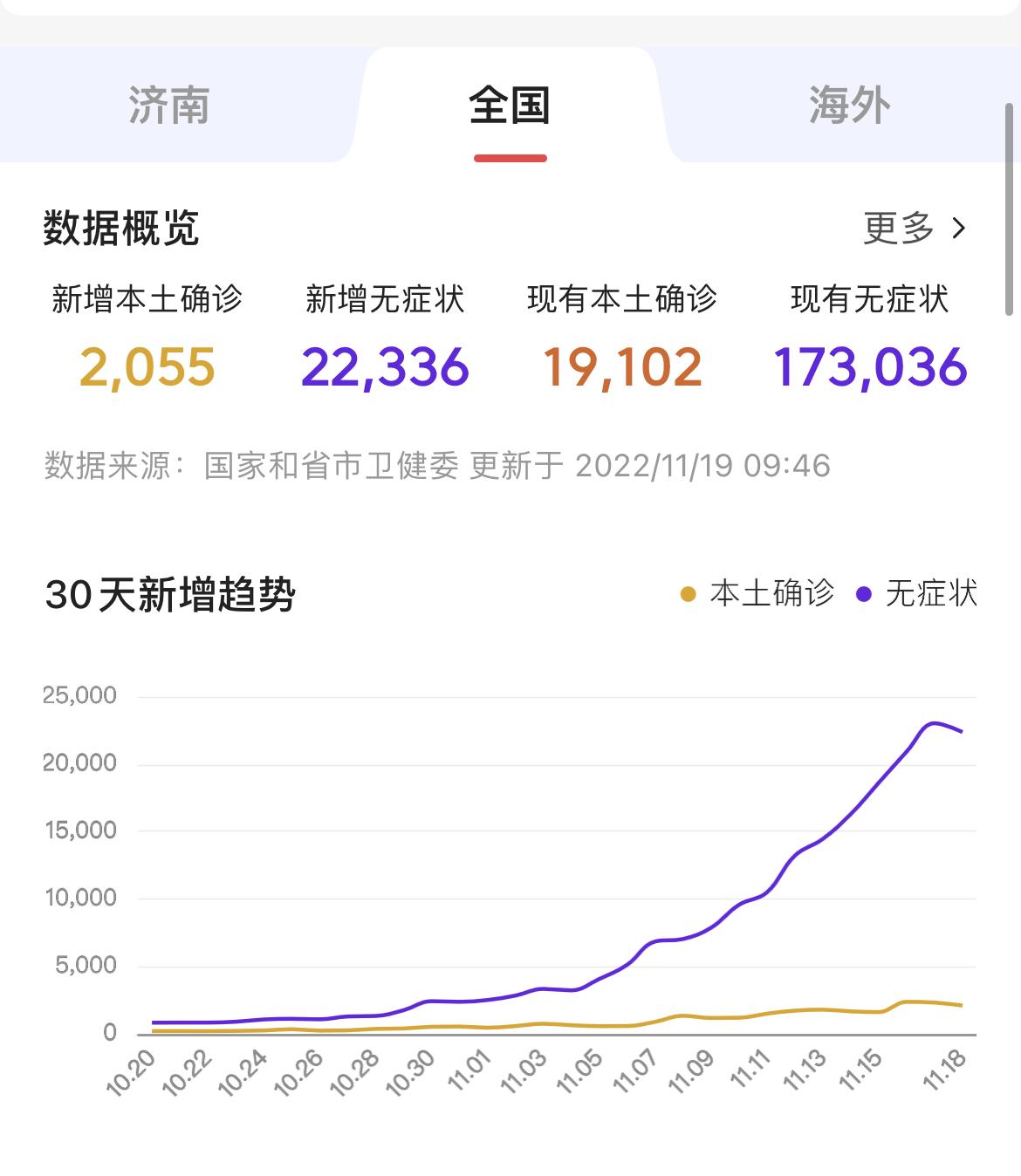1021x1176 pixels.
Task: Select the 新增本土确诊 statistic 2,055
Action: tap(147, 369)
